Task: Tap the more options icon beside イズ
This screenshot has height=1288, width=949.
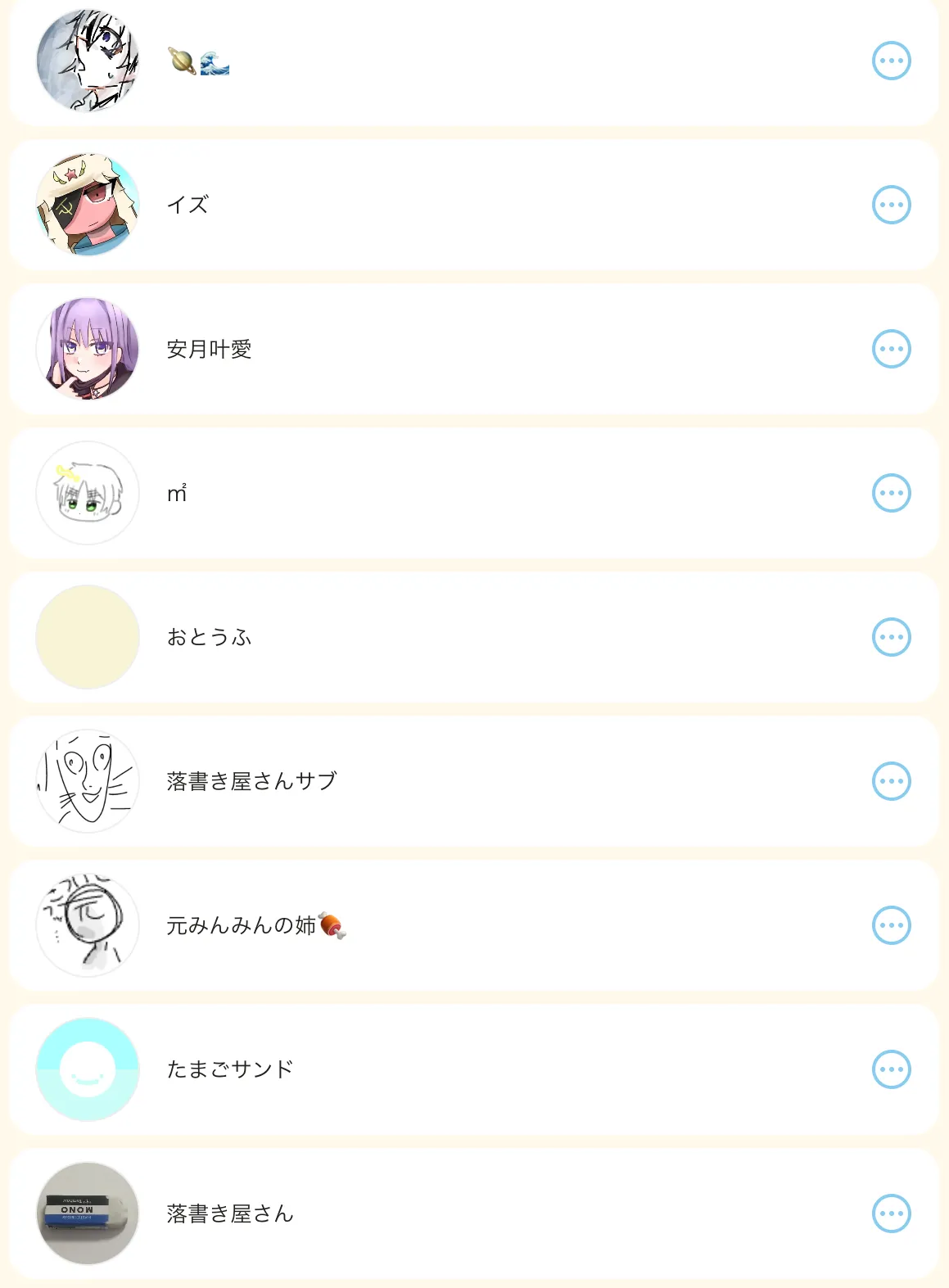Action: [891, 205]
